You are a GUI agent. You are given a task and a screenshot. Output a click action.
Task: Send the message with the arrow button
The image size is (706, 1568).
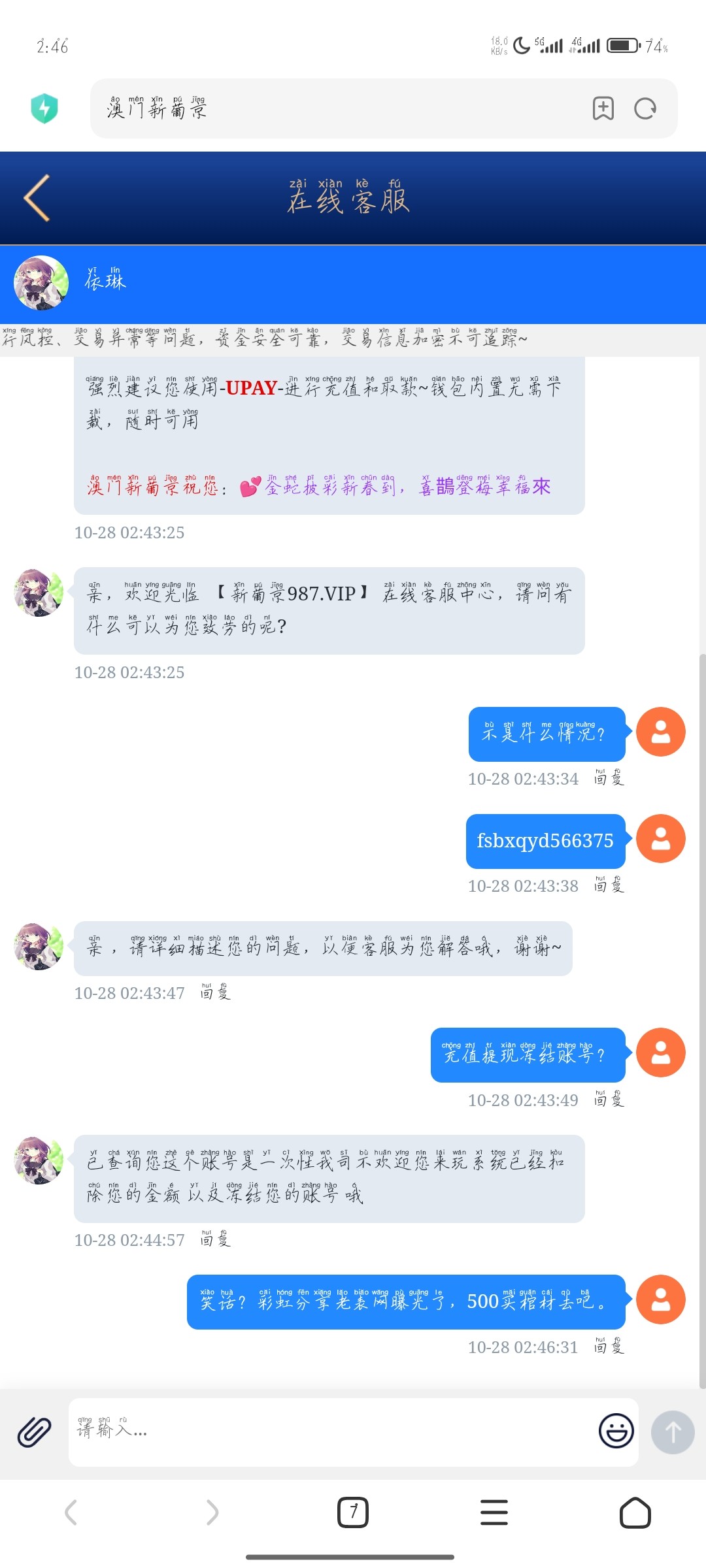[x=673, y=1432]
